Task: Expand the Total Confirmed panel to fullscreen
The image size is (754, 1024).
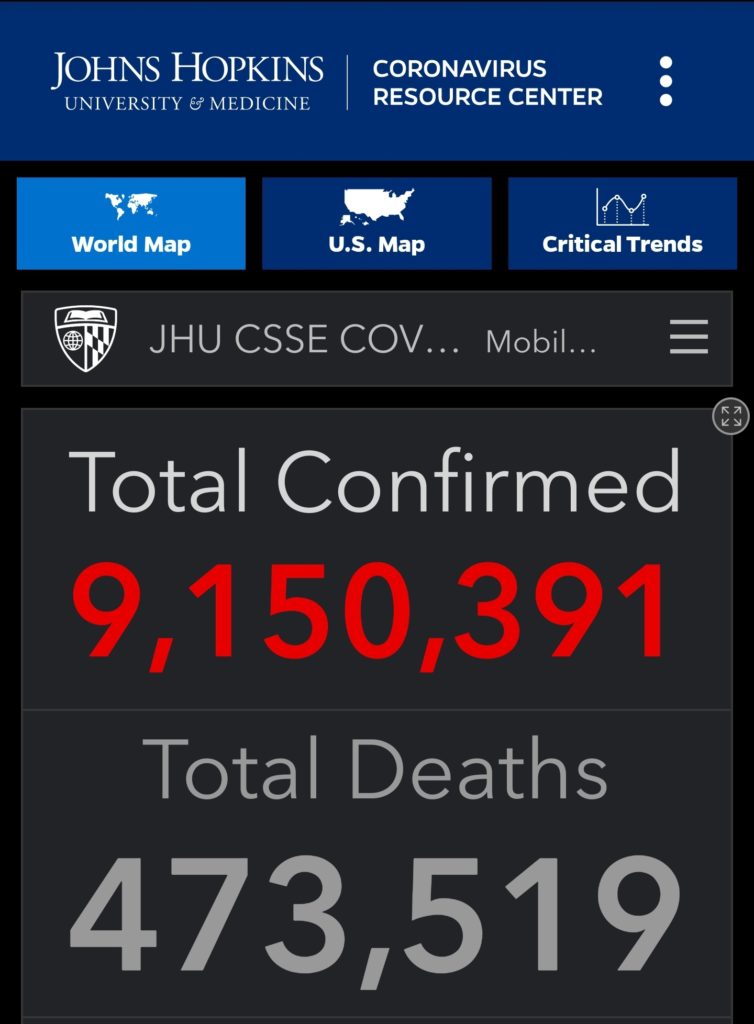Action: tap(730, 416)
